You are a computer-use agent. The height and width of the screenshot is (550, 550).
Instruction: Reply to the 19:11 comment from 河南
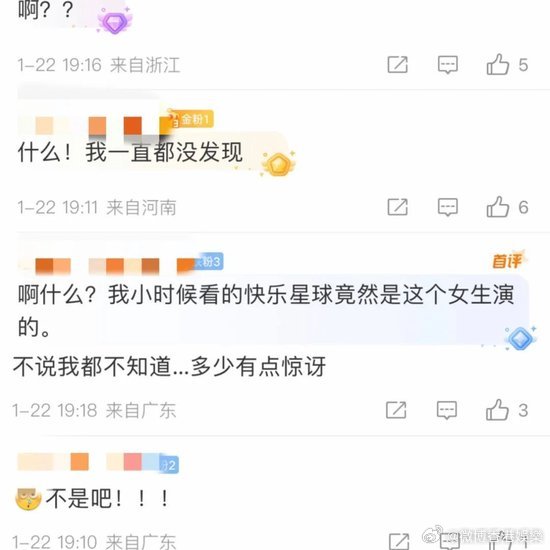[x=448, y=207]
